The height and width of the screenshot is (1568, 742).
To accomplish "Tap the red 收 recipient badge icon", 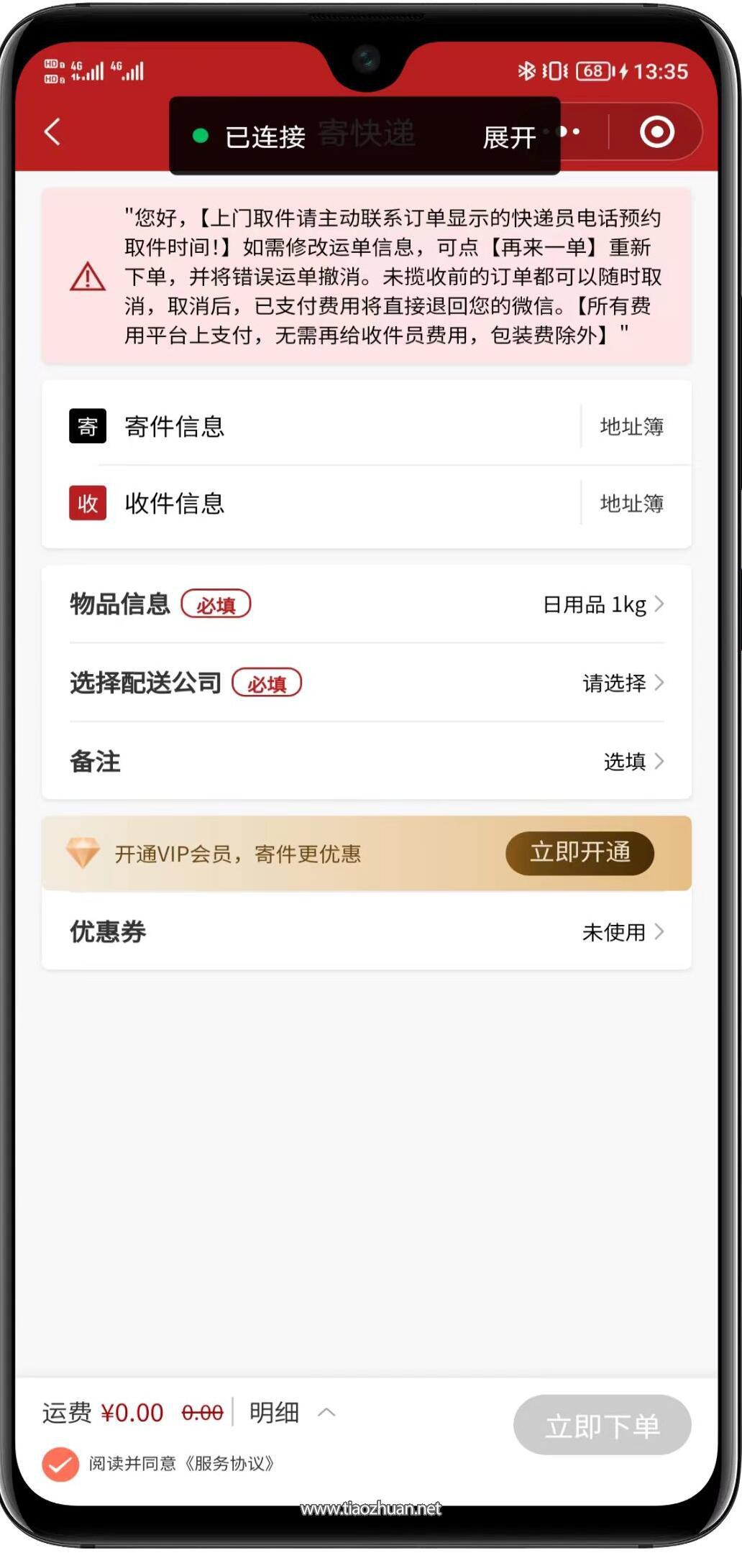I will [87, 504].
